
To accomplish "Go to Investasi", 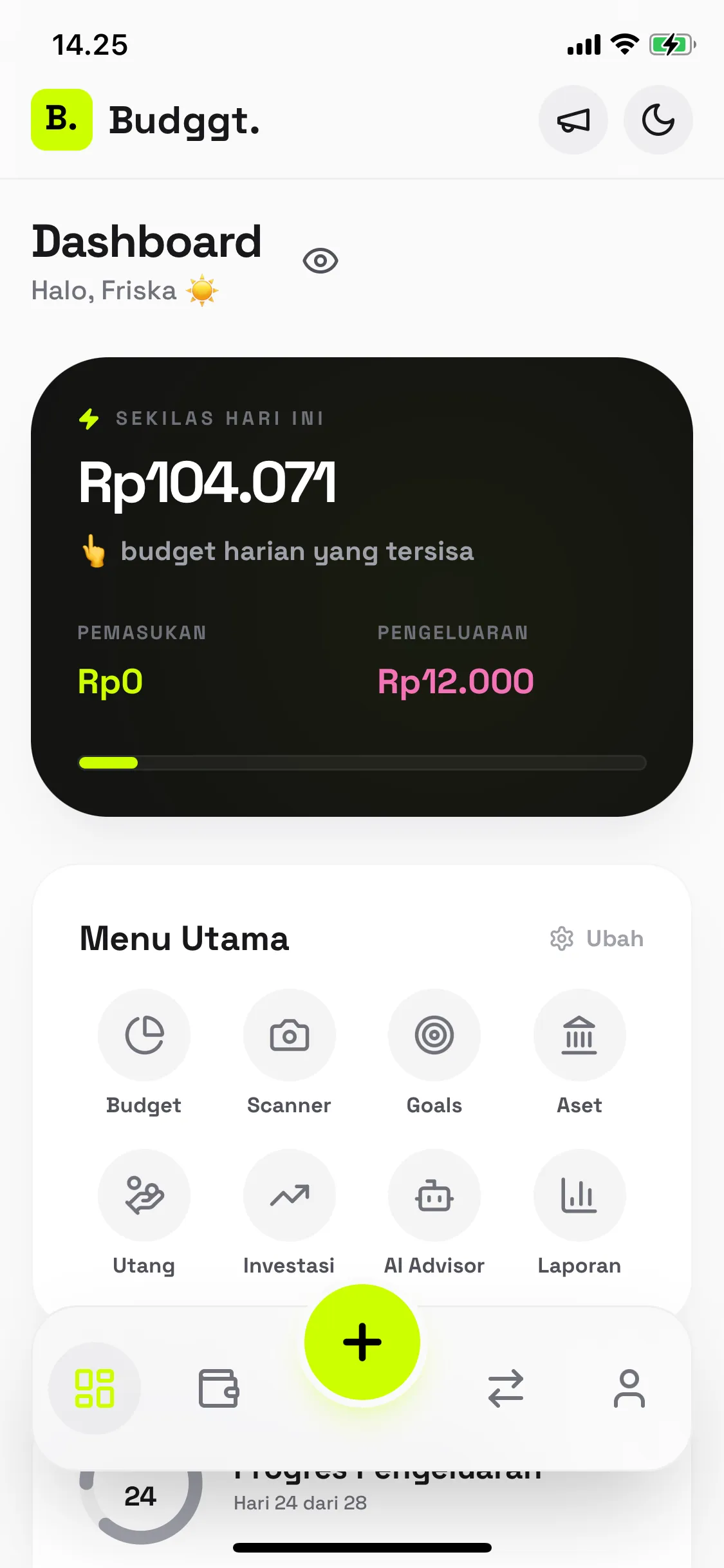I will click(289, 1195).
